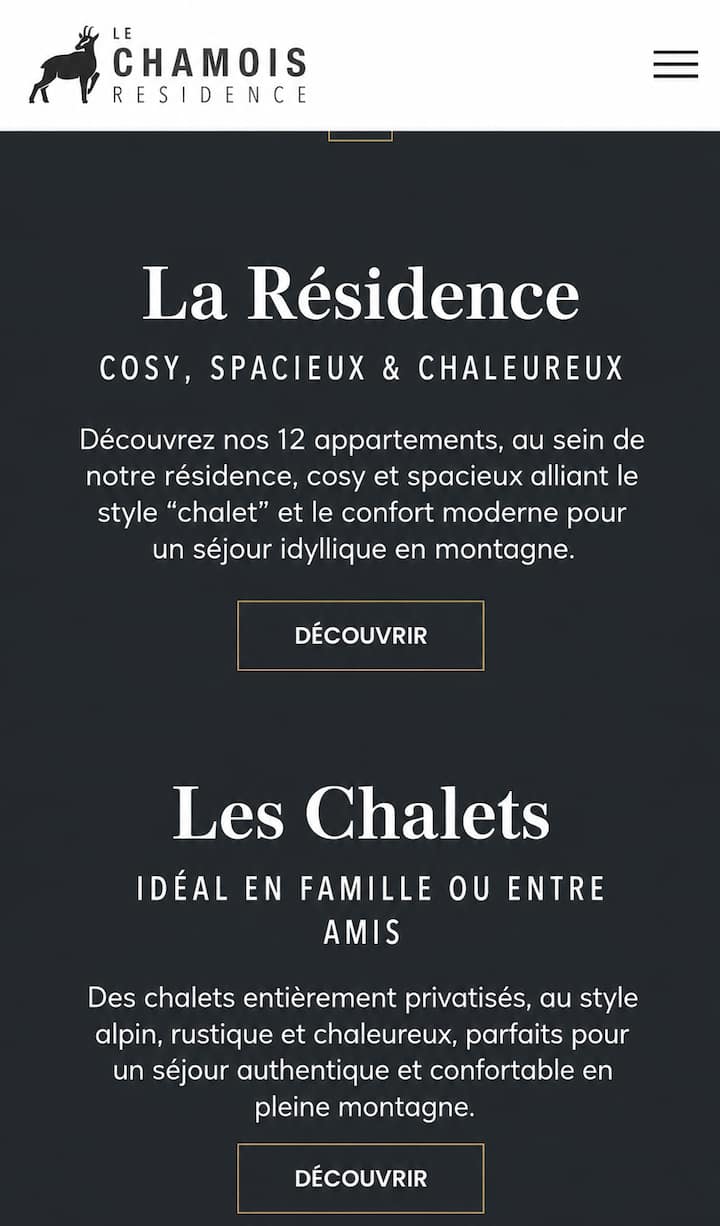Tap Découvrir under La Résidence

tap(361, 636)
